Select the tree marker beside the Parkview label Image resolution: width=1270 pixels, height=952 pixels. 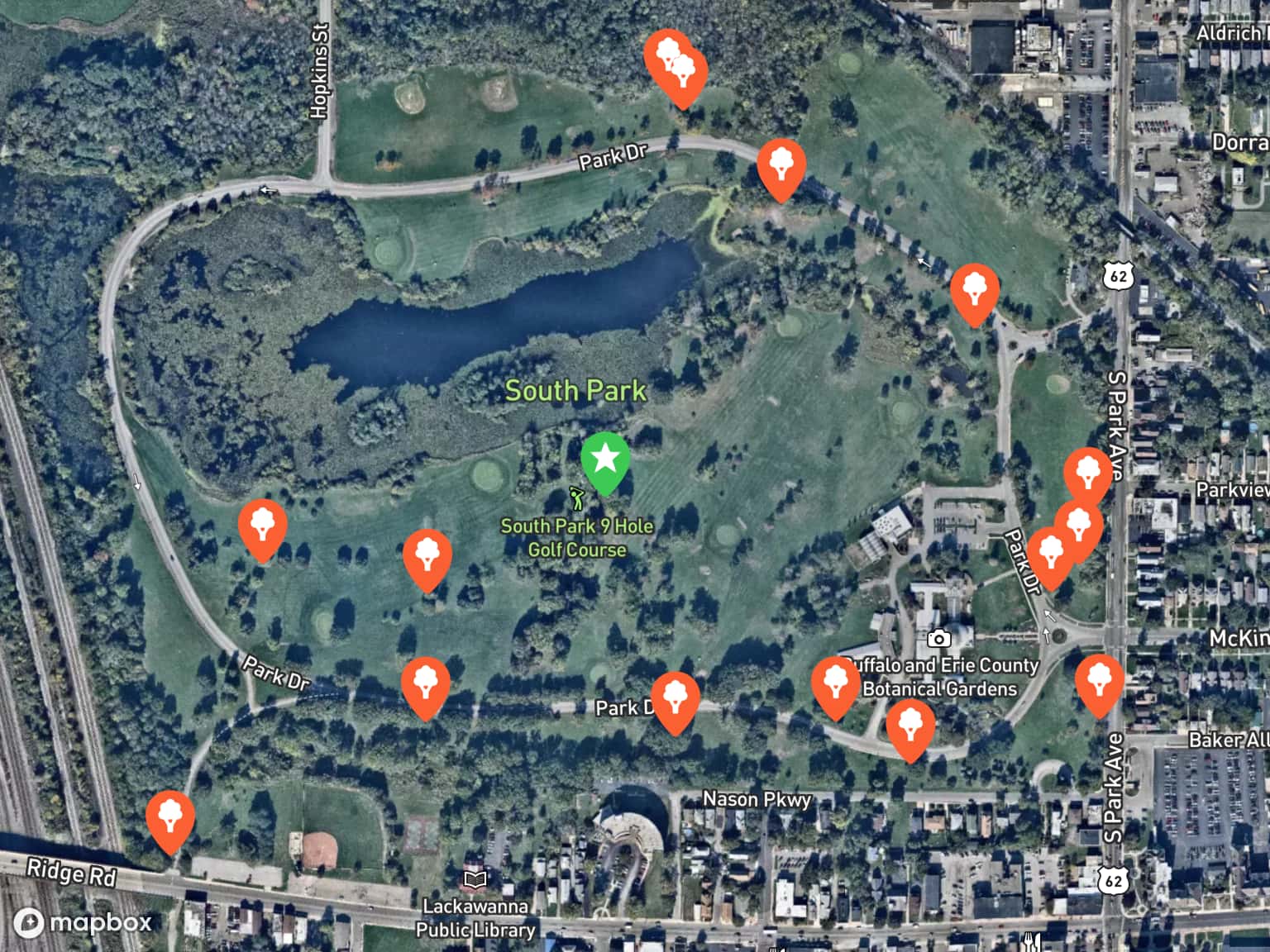pos(1087,475)
